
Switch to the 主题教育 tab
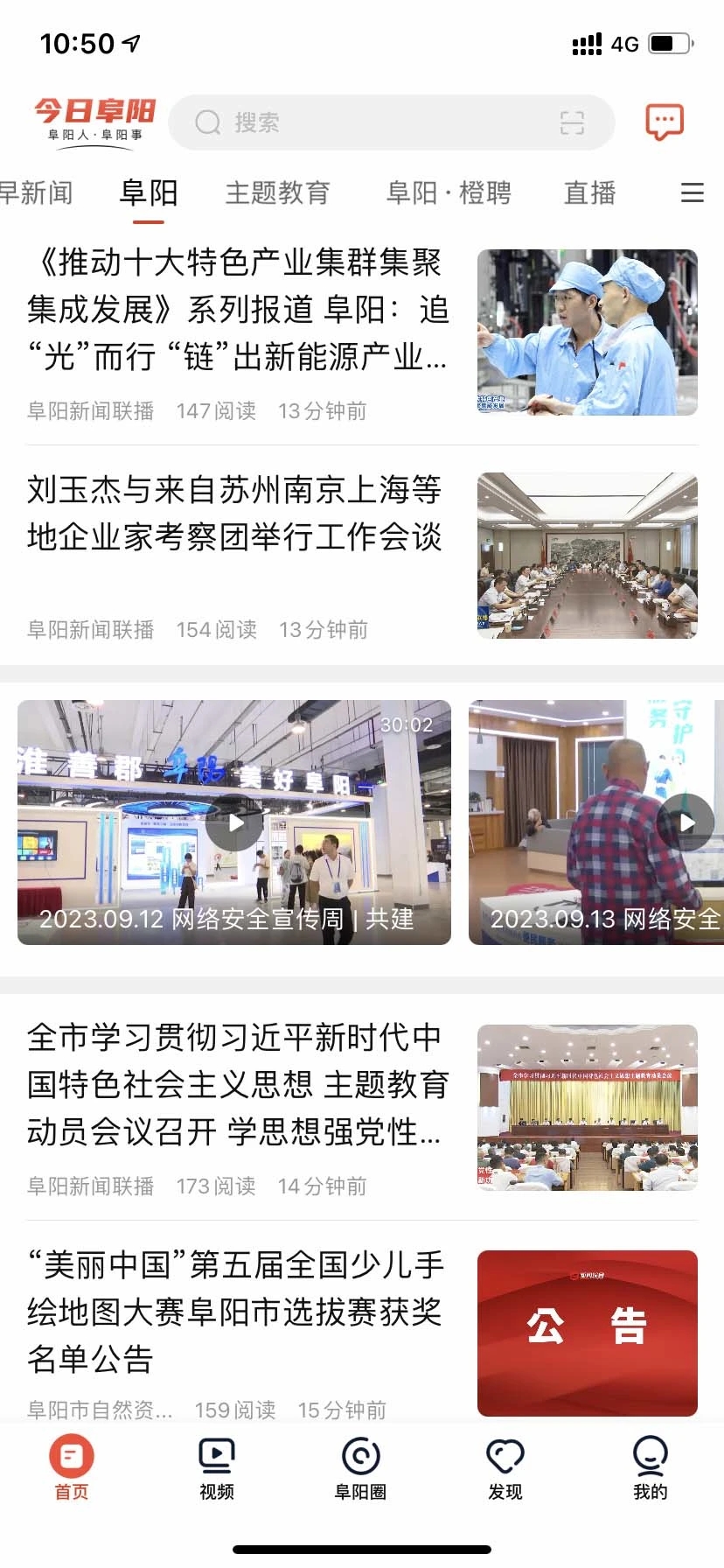[277, 192]
